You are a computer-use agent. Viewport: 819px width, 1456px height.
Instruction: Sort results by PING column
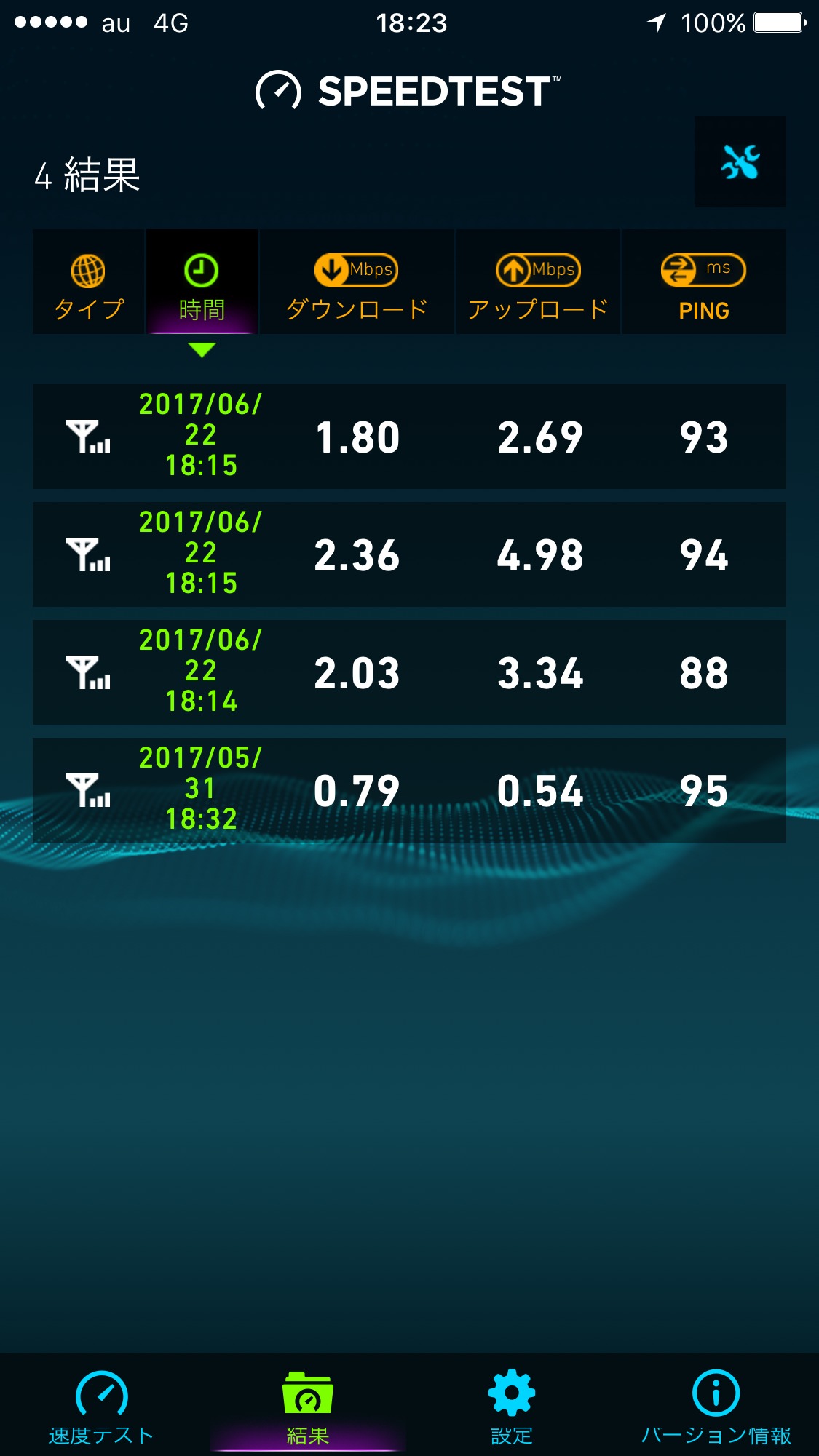pos(703,283)
